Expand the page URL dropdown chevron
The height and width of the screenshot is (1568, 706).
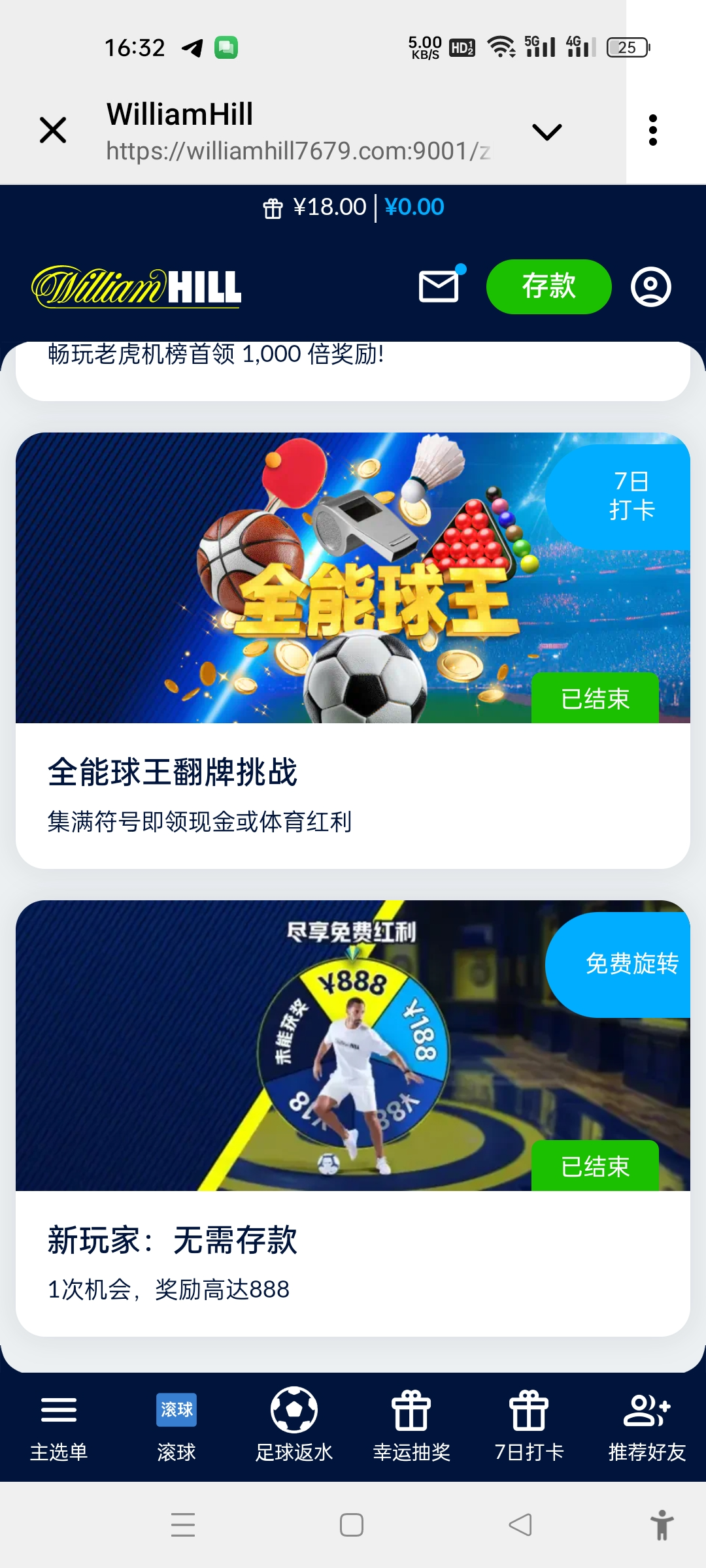coord(546,131)
